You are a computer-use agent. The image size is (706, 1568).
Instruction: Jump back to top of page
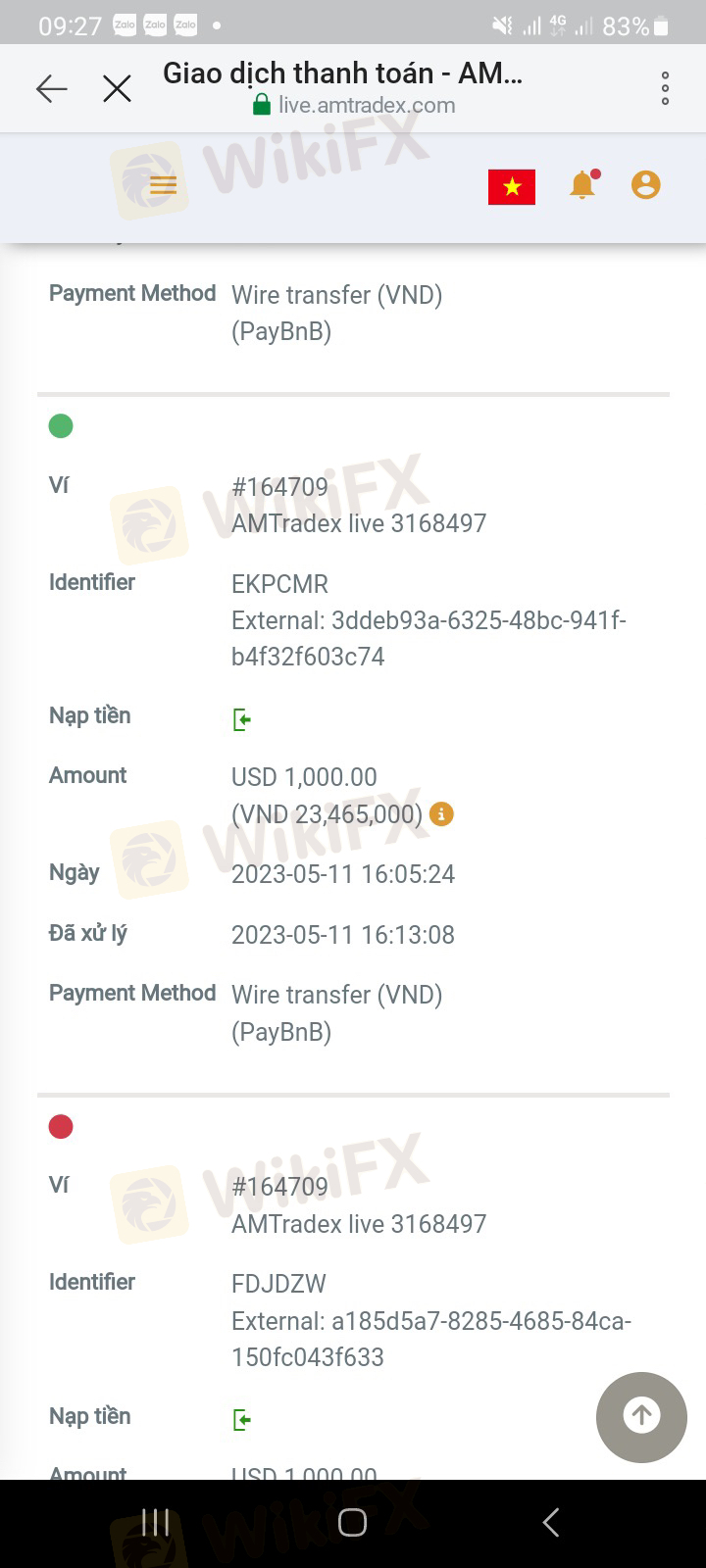[641, 1417]
